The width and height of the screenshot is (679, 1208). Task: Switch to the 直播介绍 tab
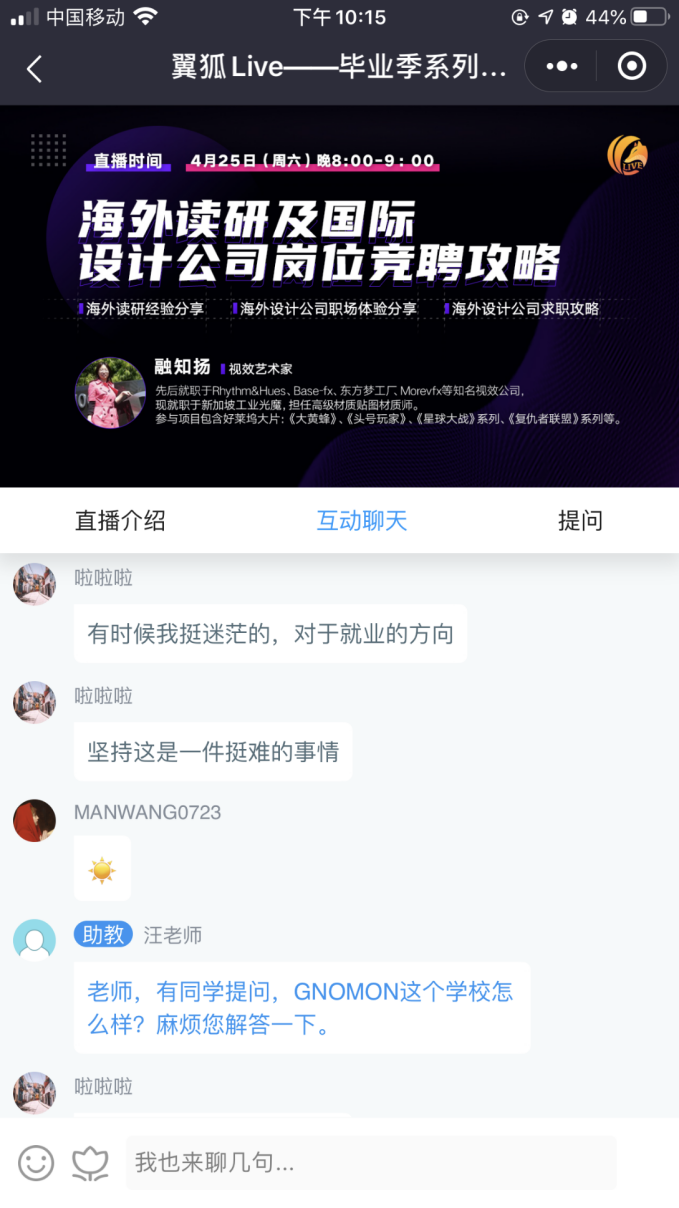pos(120,521)
